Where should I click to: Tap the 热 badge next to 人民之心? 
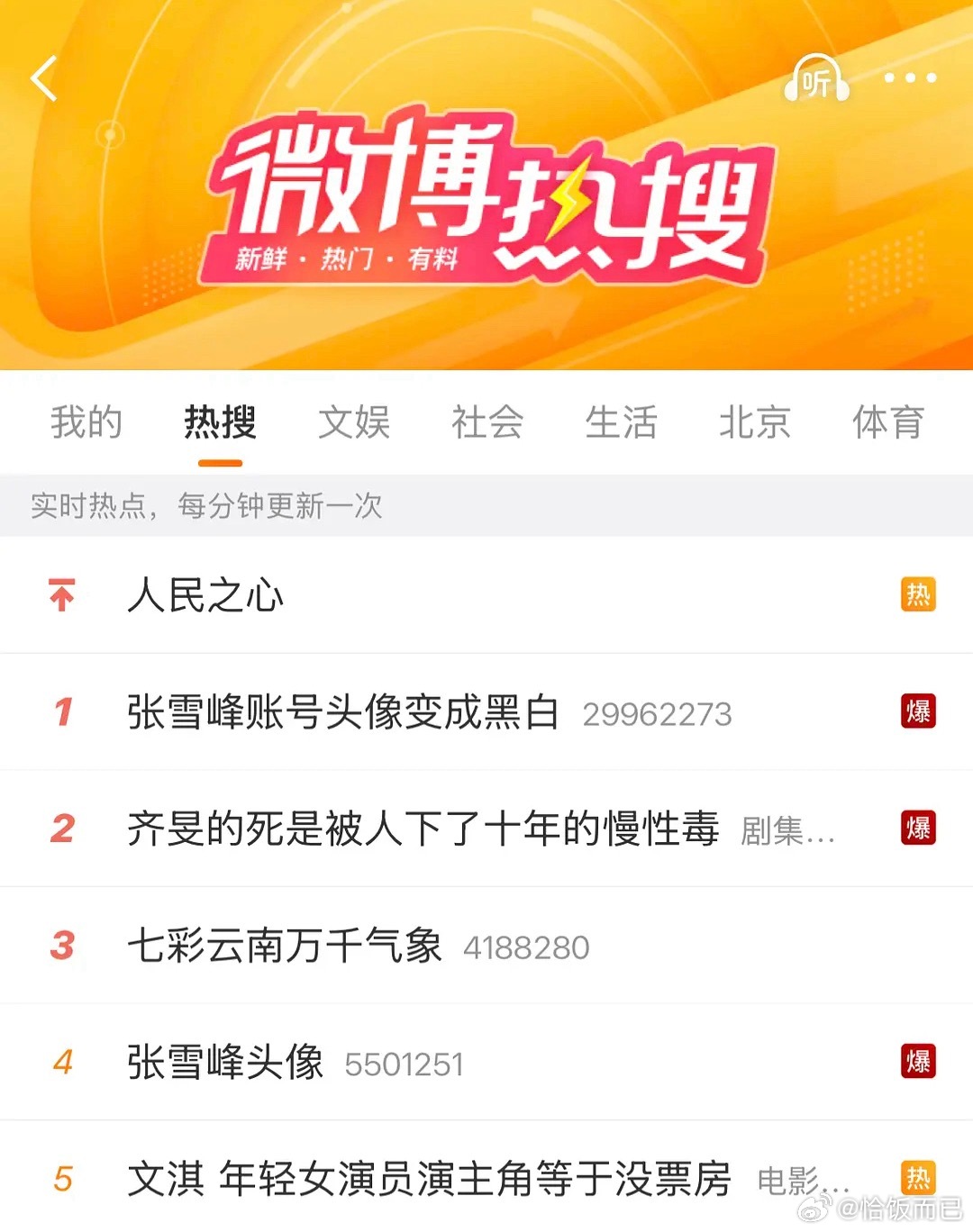(918, 595)
